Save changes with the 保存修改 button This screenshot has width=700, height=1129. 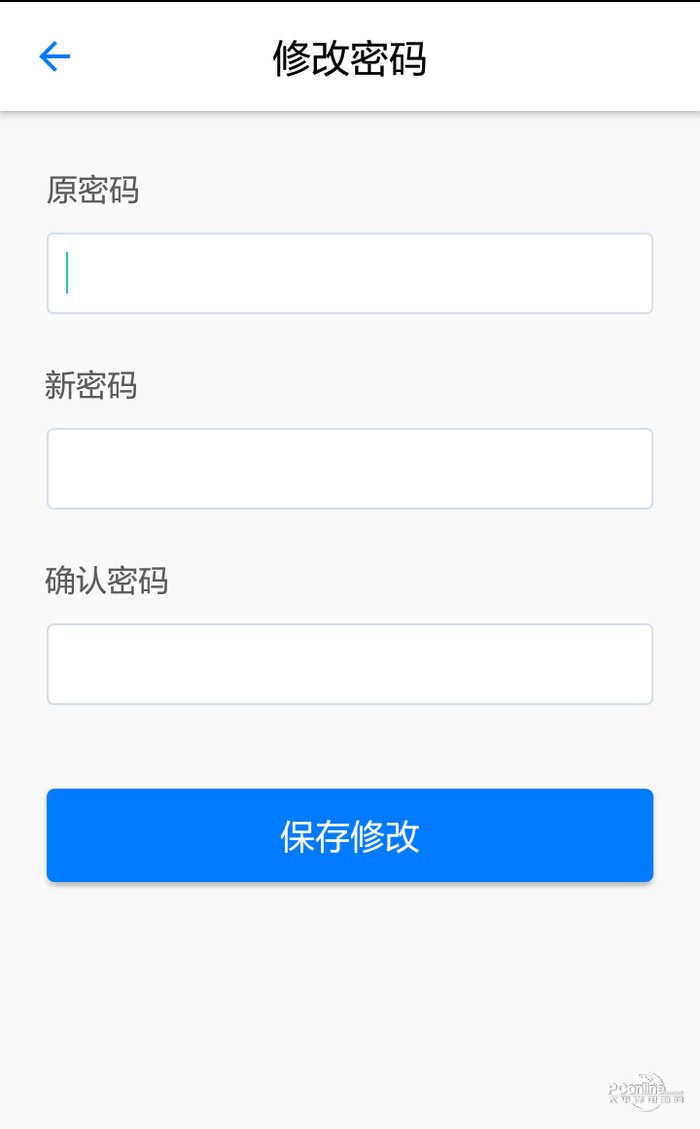click(350, 836)
